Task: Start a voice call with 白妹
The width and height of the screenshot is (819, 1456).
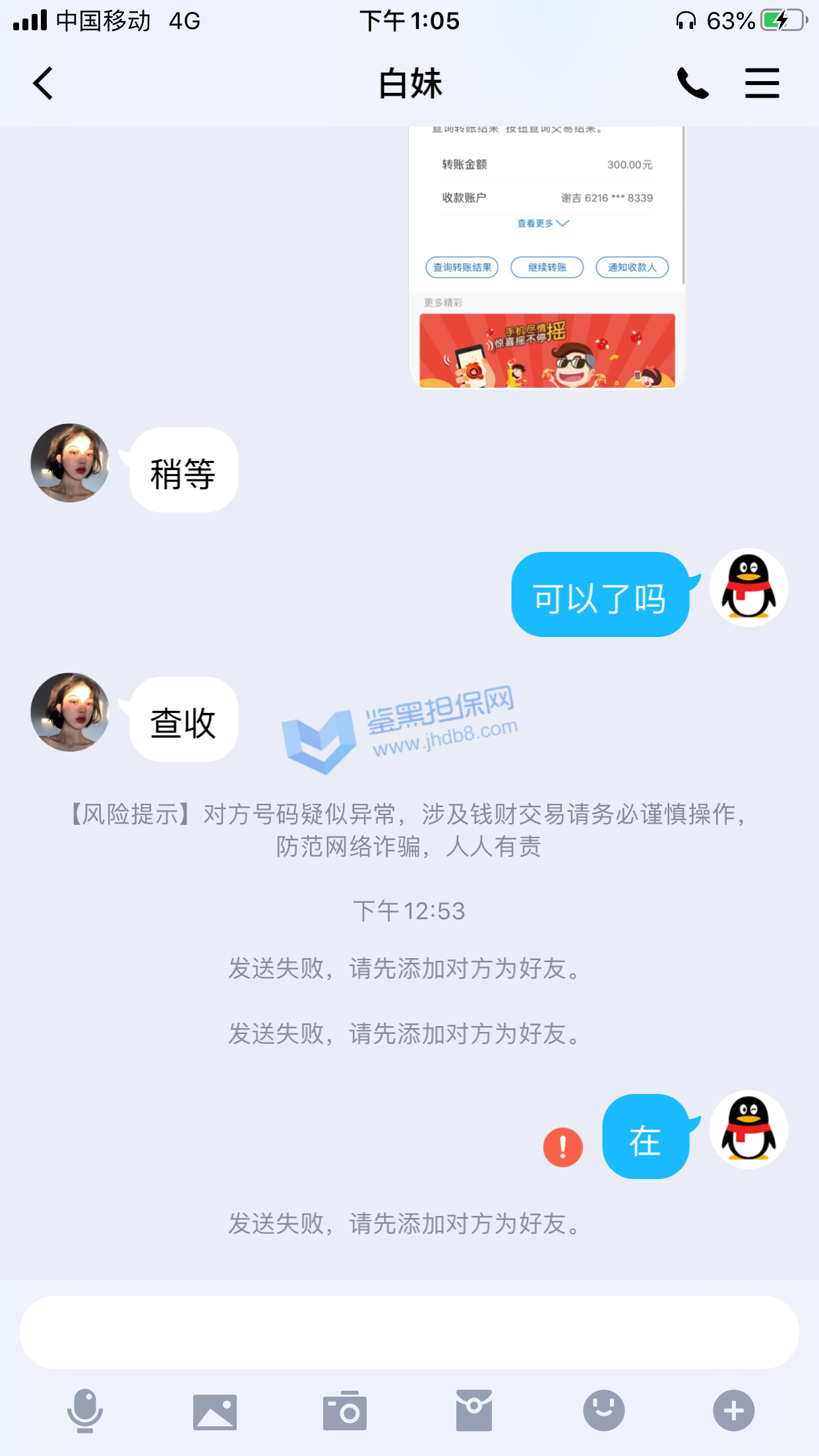Action: click(x=692, y=84)
